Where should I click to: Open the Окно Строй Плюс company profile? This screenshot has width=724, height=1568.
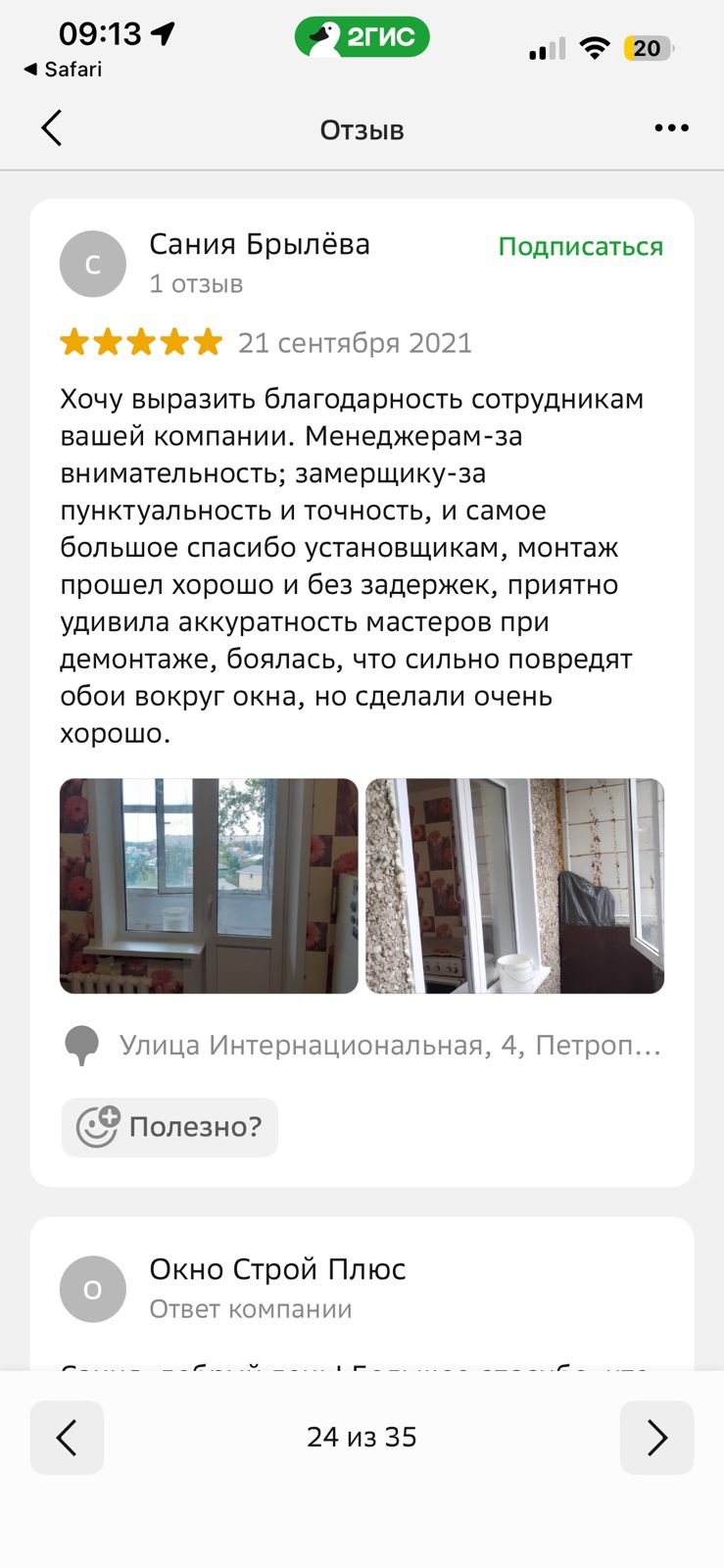tap(277, 1270)
